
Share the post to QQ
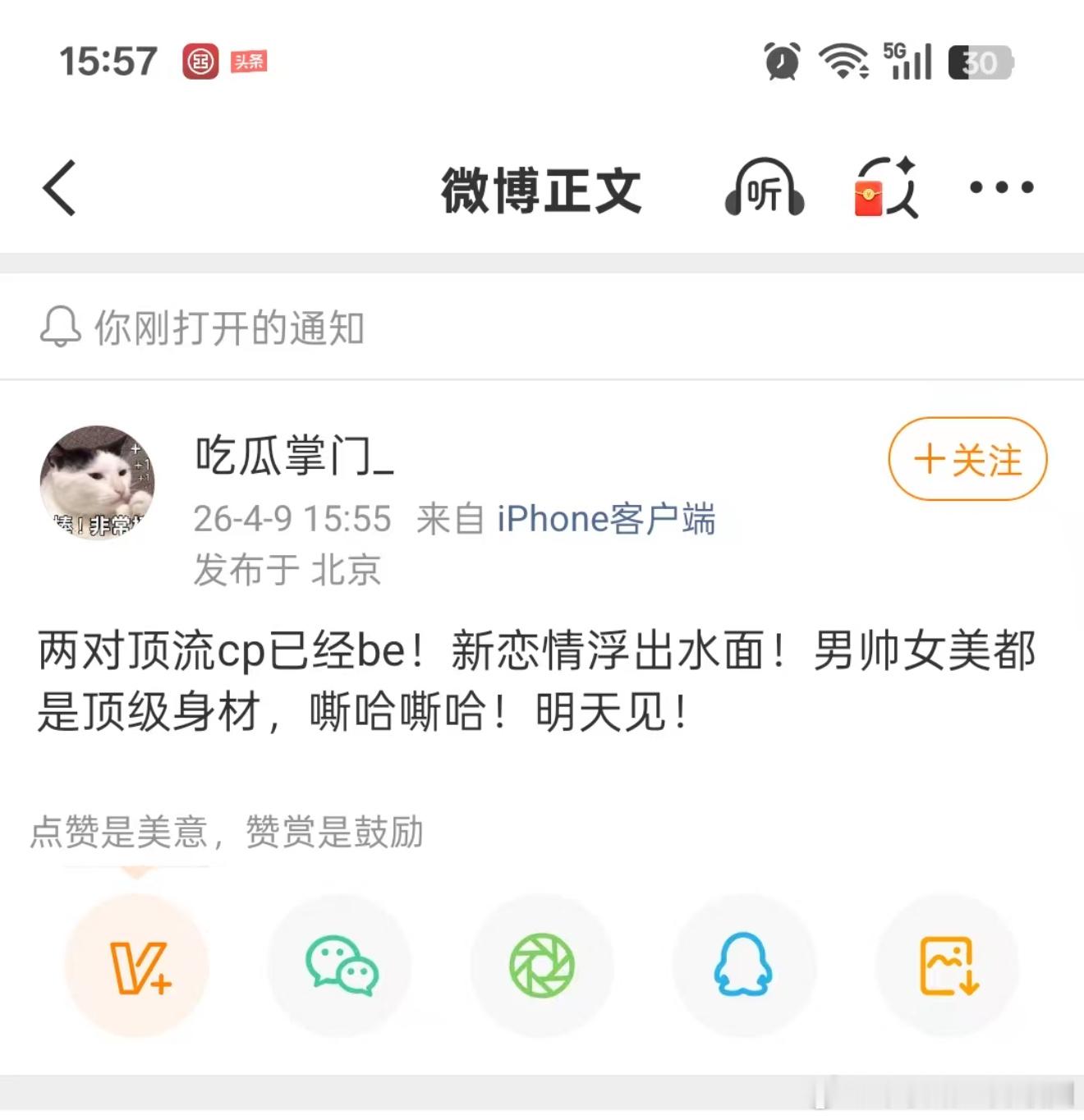point(743,967)
